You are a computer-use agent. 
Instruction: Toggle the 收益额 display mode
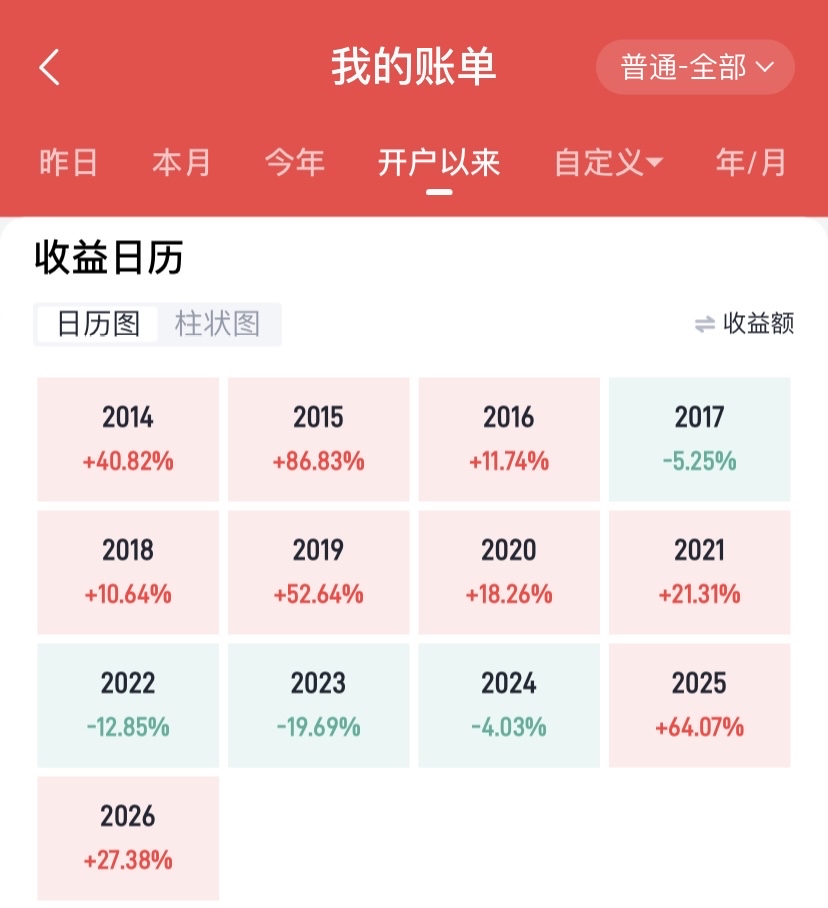coord(745,324)
